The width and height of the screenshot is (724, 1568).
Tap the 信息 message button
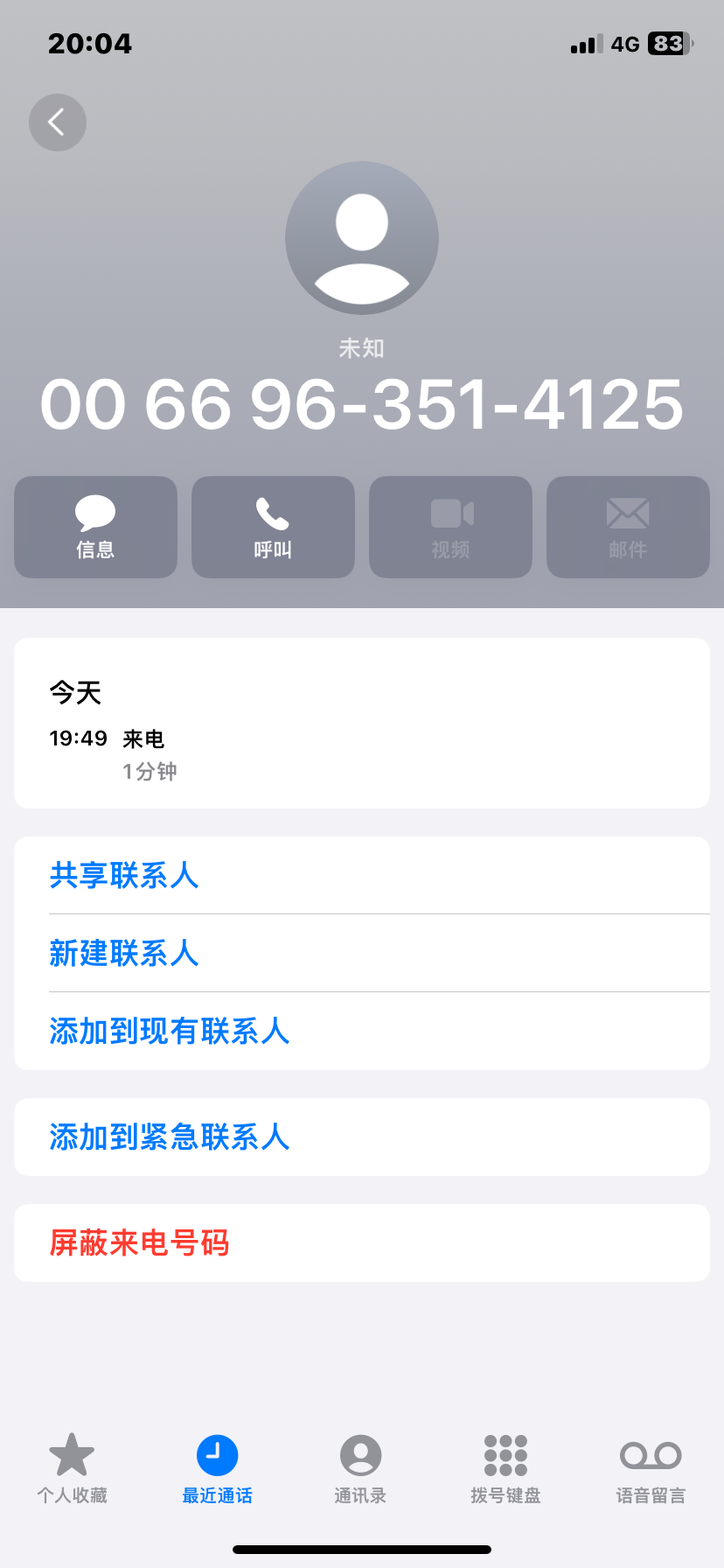click(x=95, y=527)
